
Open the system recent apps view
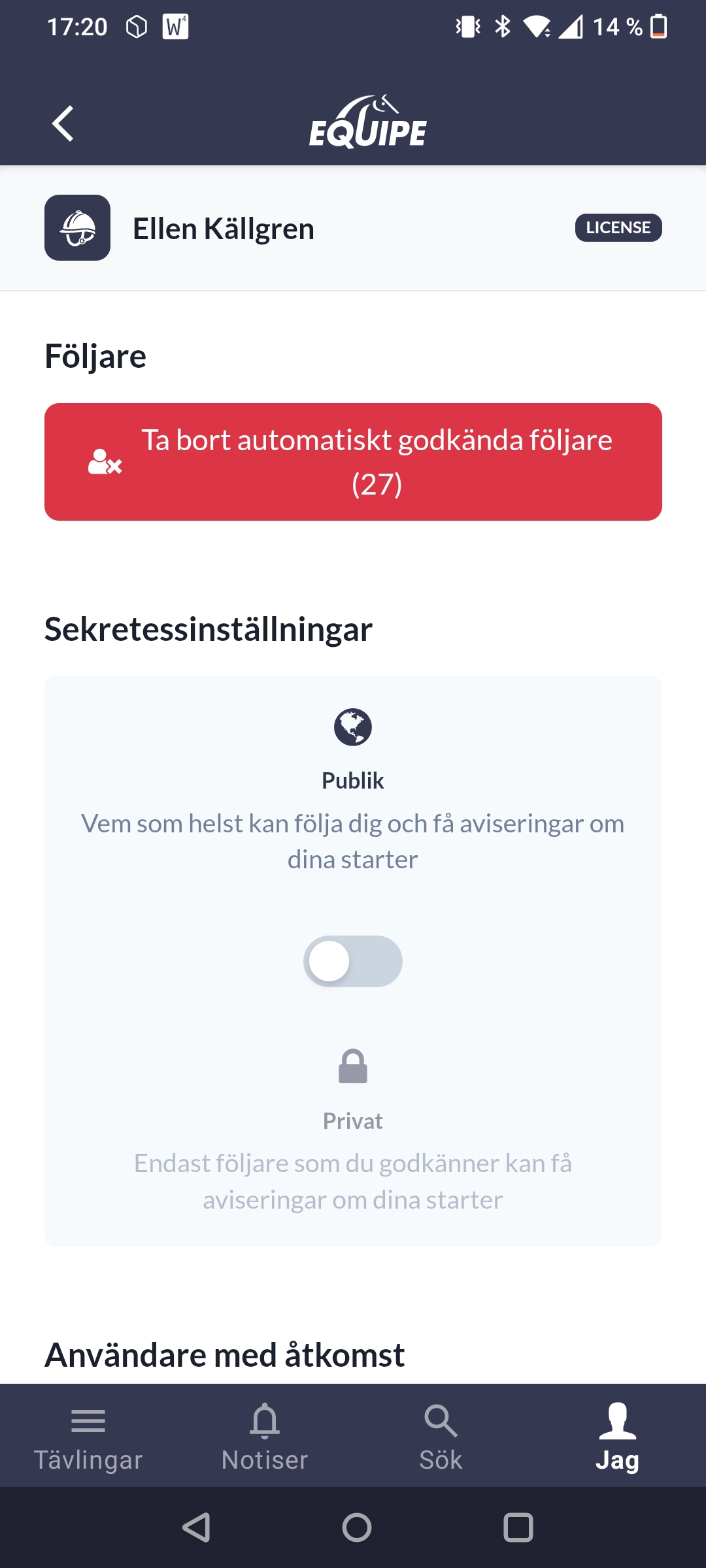coord(518,1527)
